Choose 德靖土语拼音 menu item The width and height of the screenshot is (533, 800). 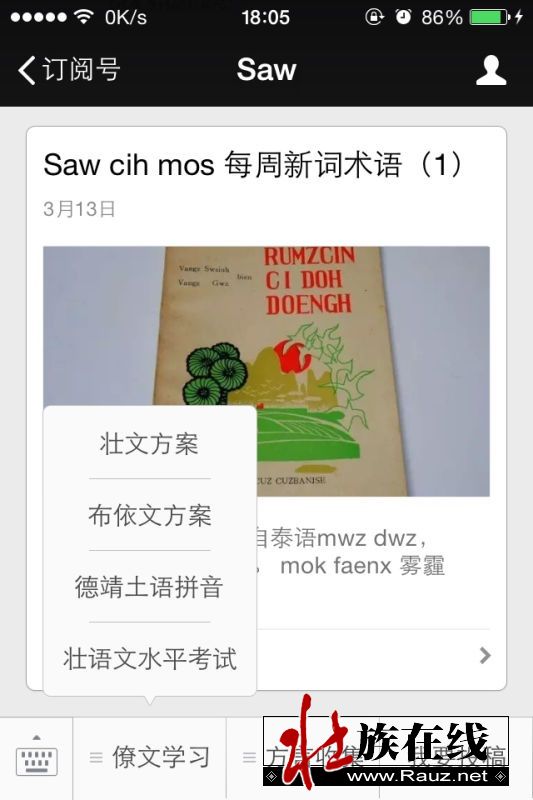click(149, 586)
